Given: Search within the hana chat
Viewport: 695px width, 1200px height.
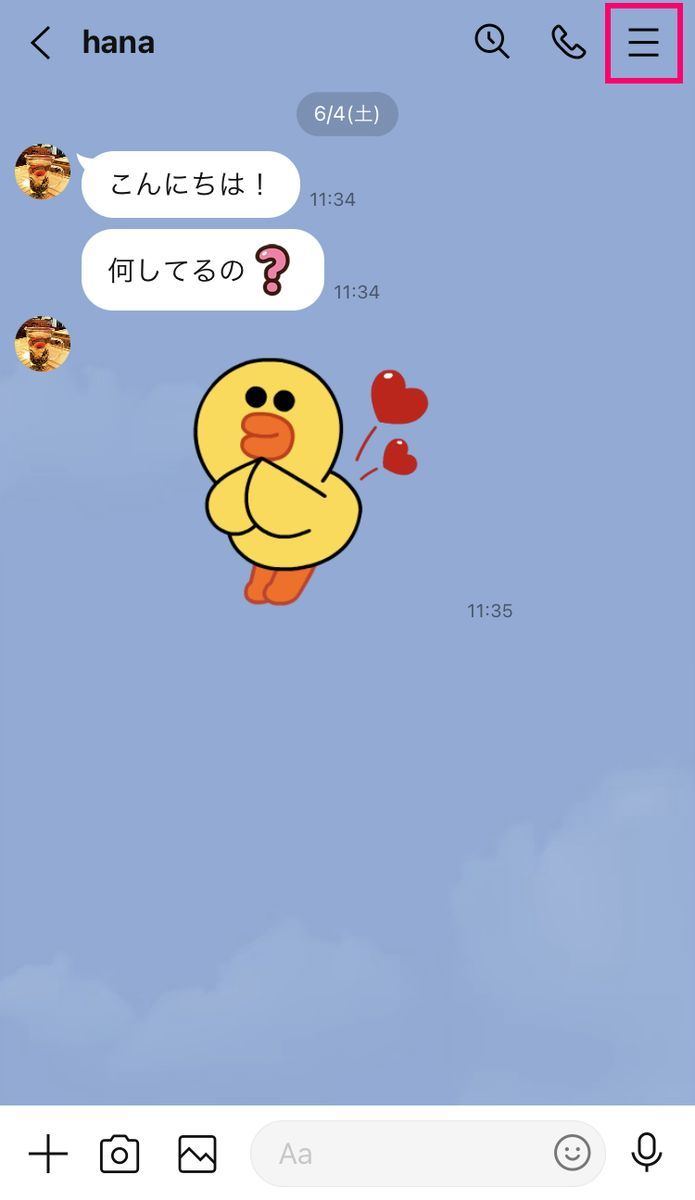Looking at the screenshot, I should coord(491,41).
